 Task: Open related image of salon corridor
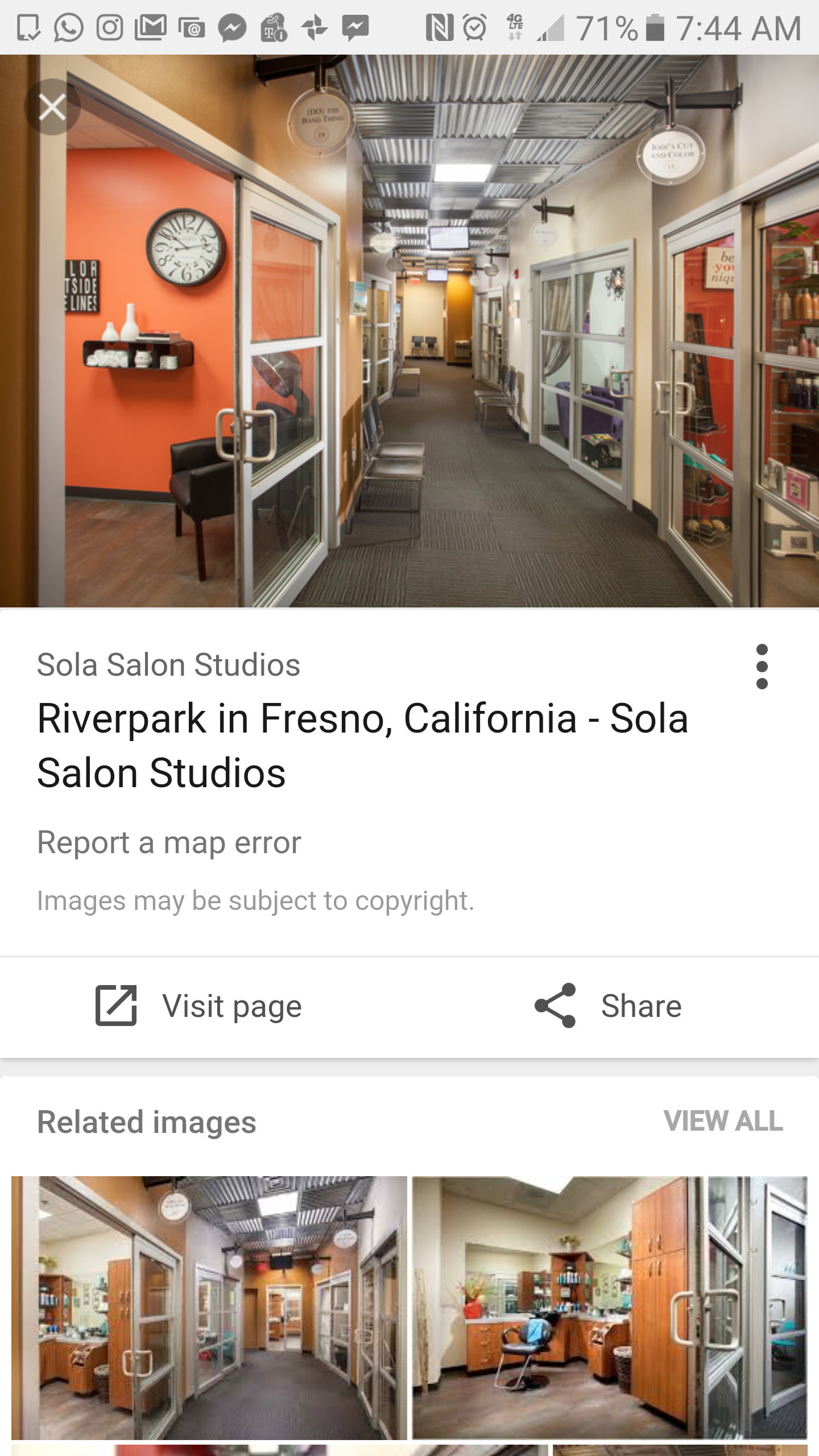[209, 1308]
